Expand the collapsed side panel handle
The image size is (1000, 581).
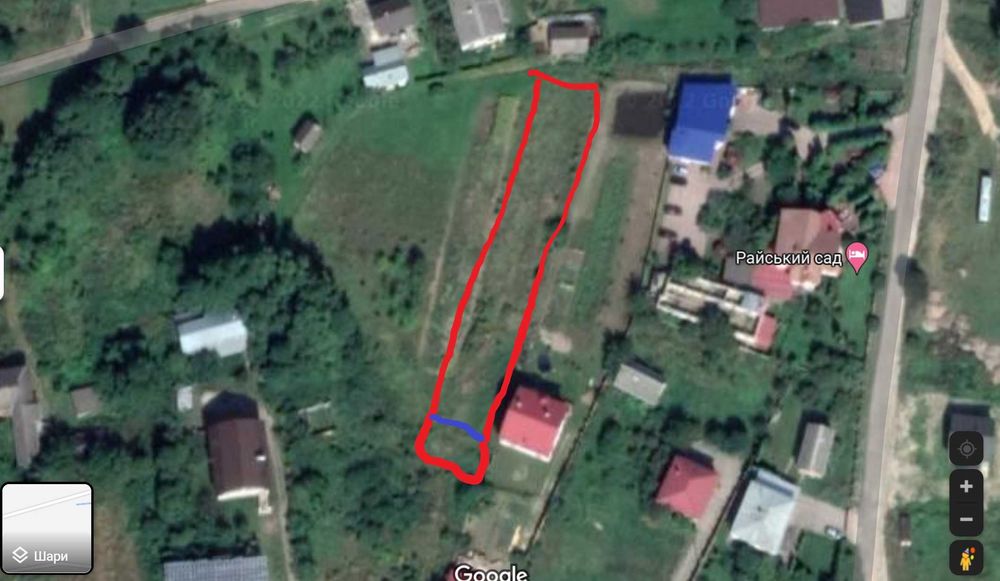(3, 274)
